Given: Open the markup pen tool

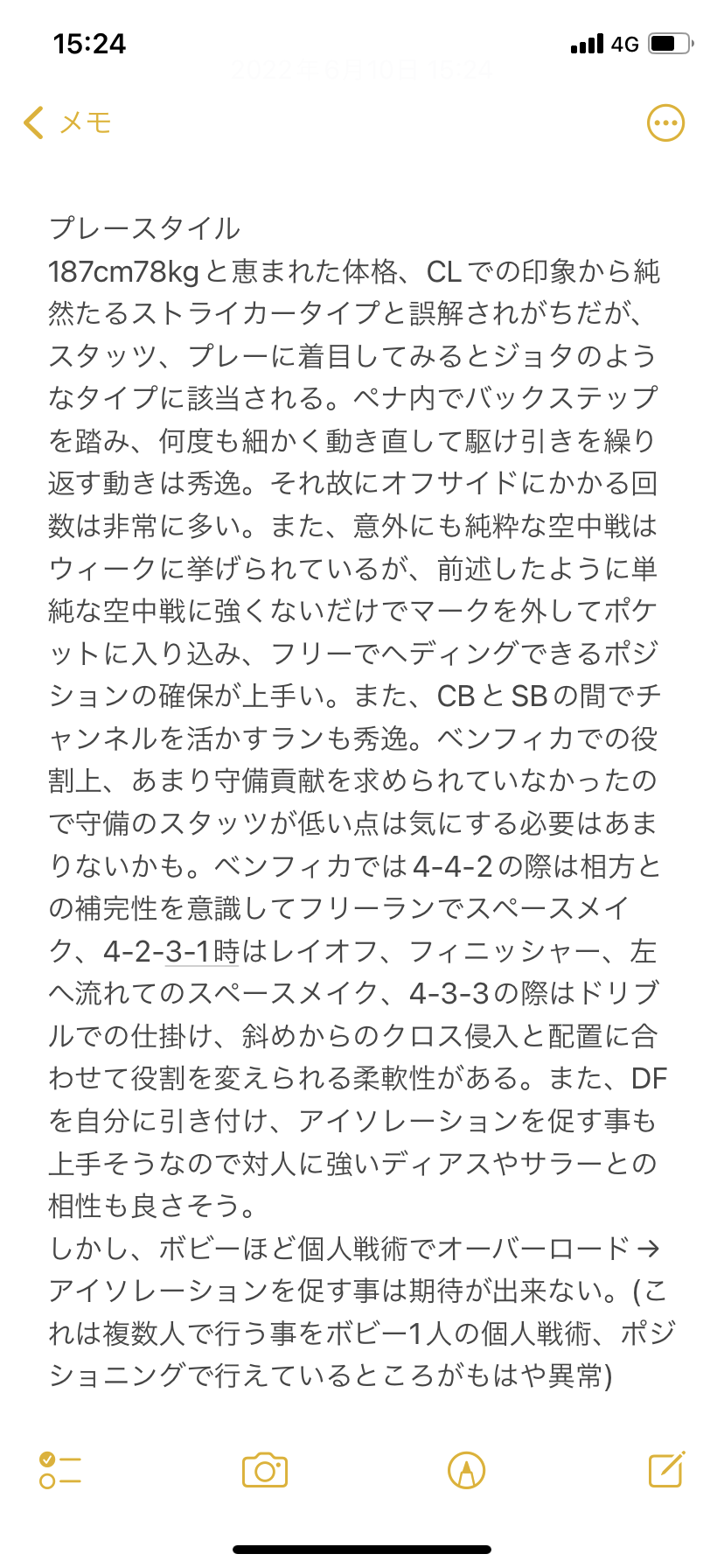Looking at the screenshot, I should pos(466,1470).
